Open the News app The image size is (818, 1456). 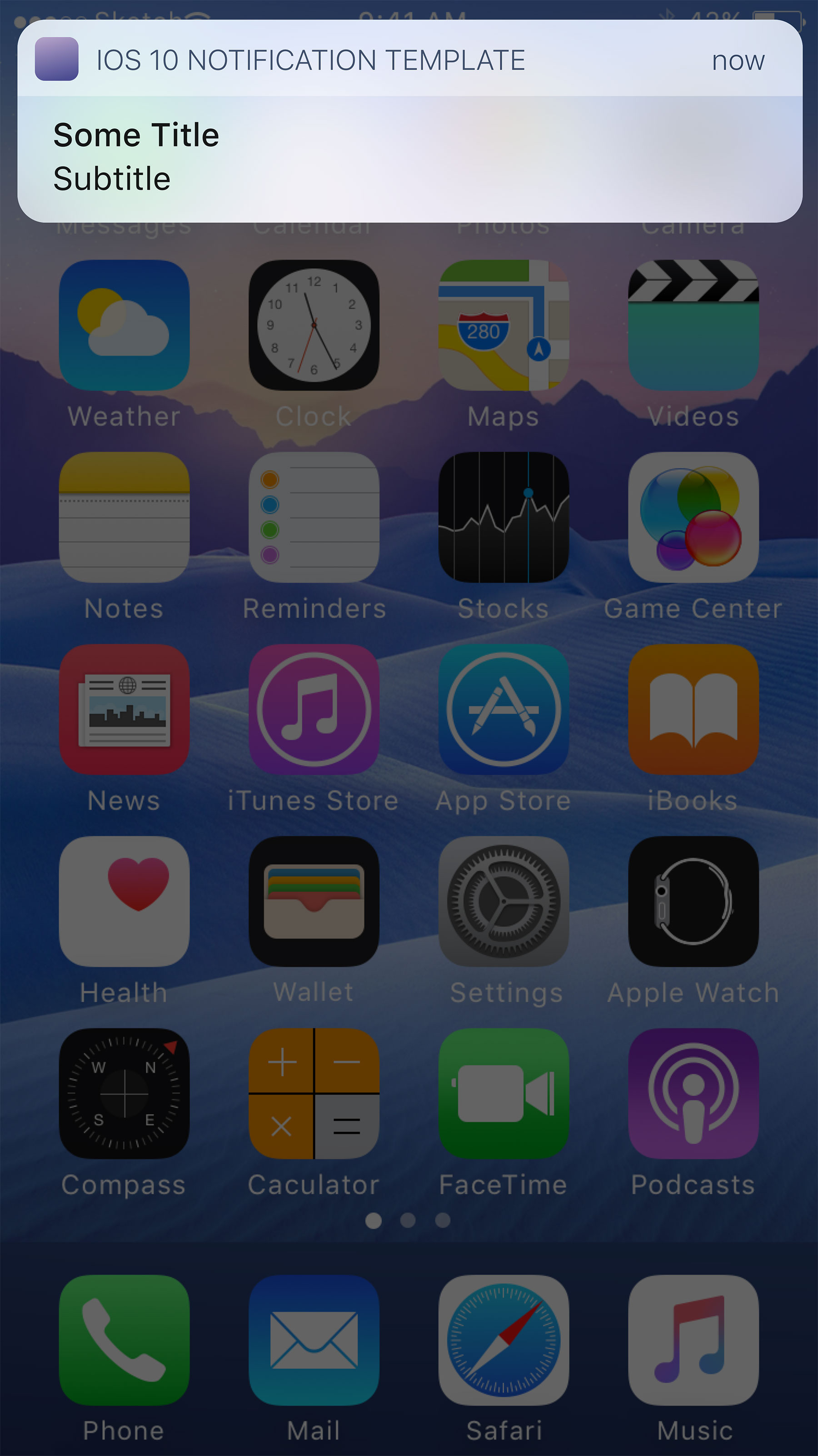[x=124, y=712]
